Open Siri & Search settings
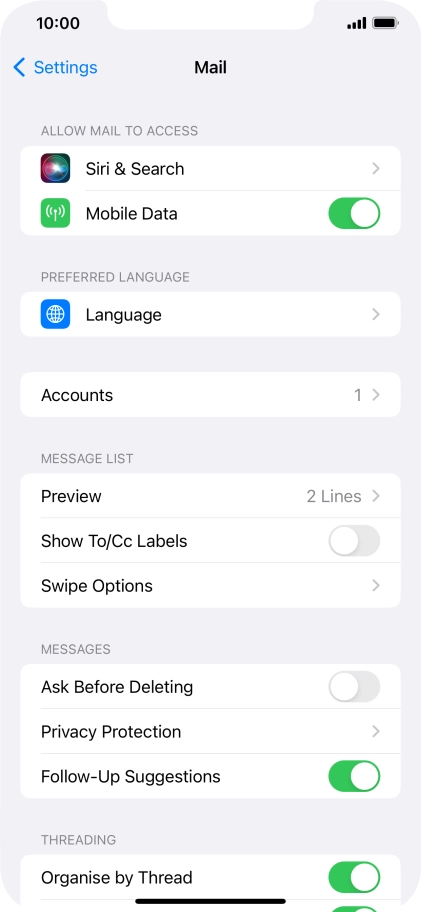The width and height of the screenshot is (421, 912). tap(210, 169)
